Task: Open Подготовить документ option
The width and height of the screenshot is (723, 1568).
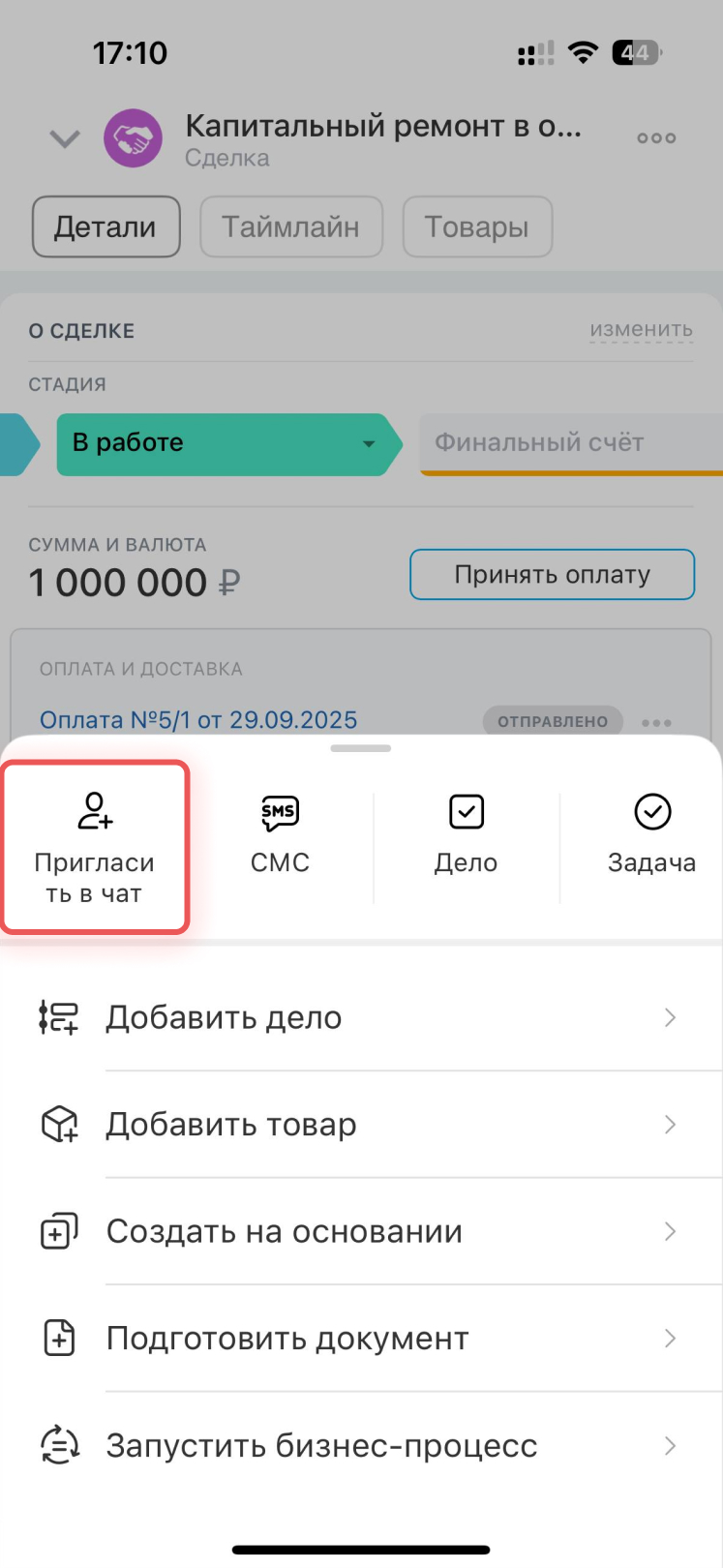Action: tap(361, 1339)
